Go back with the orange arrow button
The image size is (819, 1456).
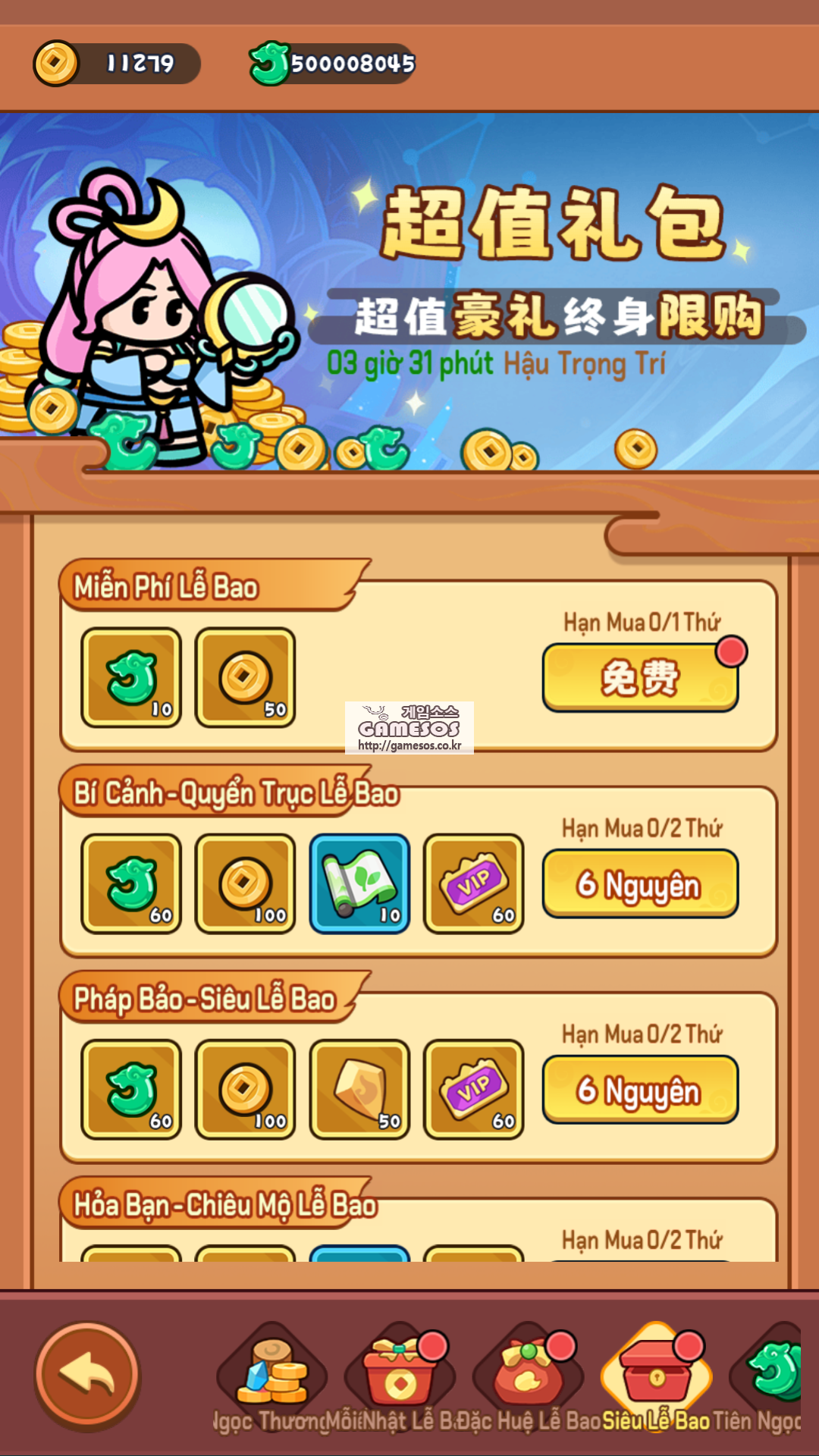87,1375
